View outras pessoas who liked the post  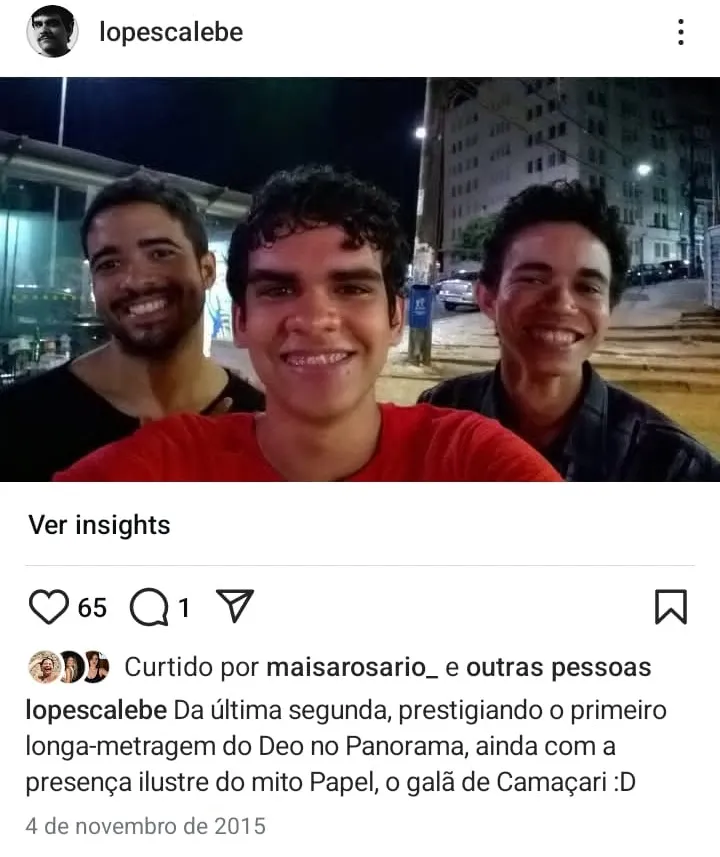[558, 667]
